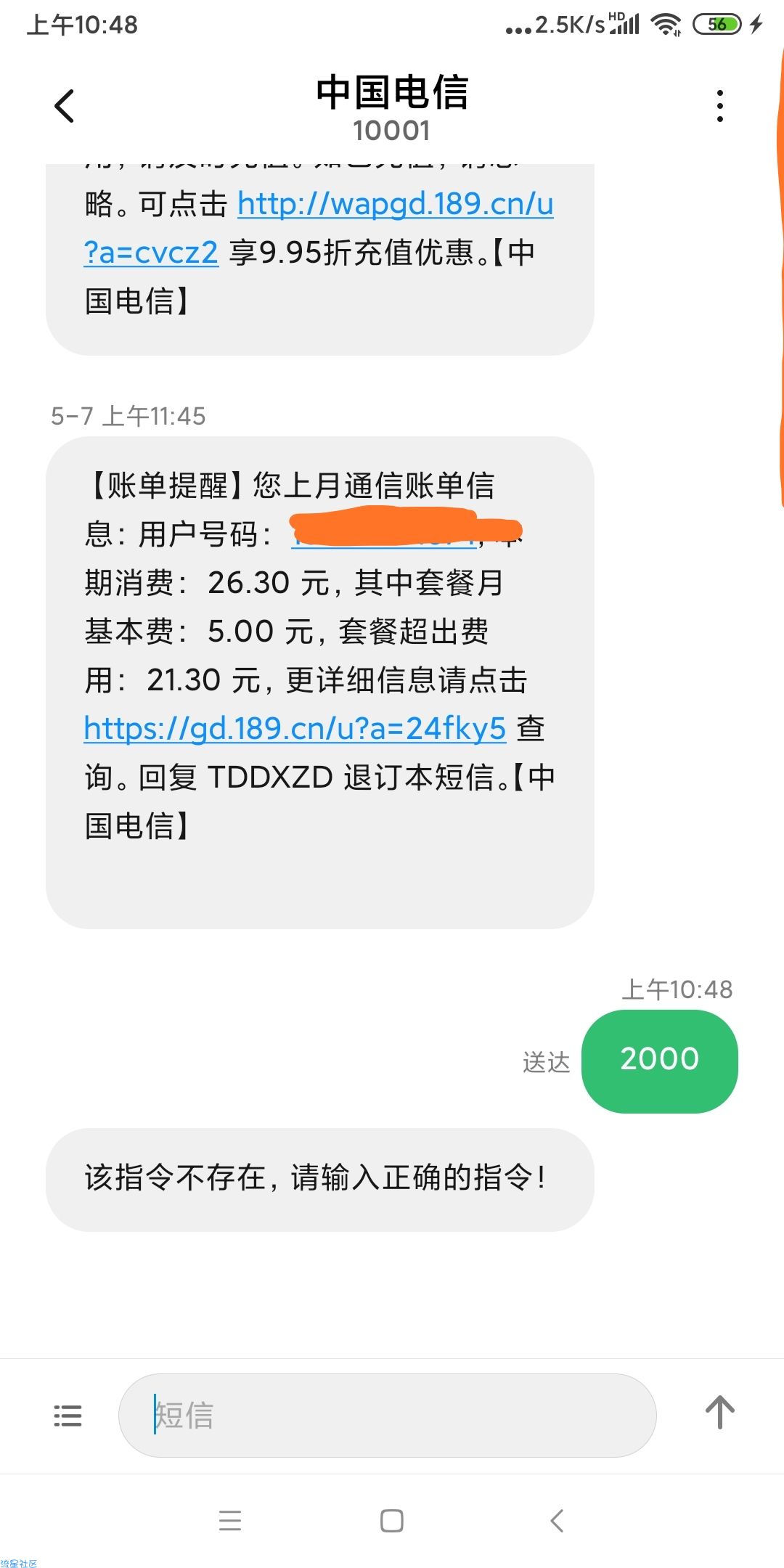The image size is (784, 1568).
Task: Open the quick menu list icon beside input
Action: pos(68,1416)
